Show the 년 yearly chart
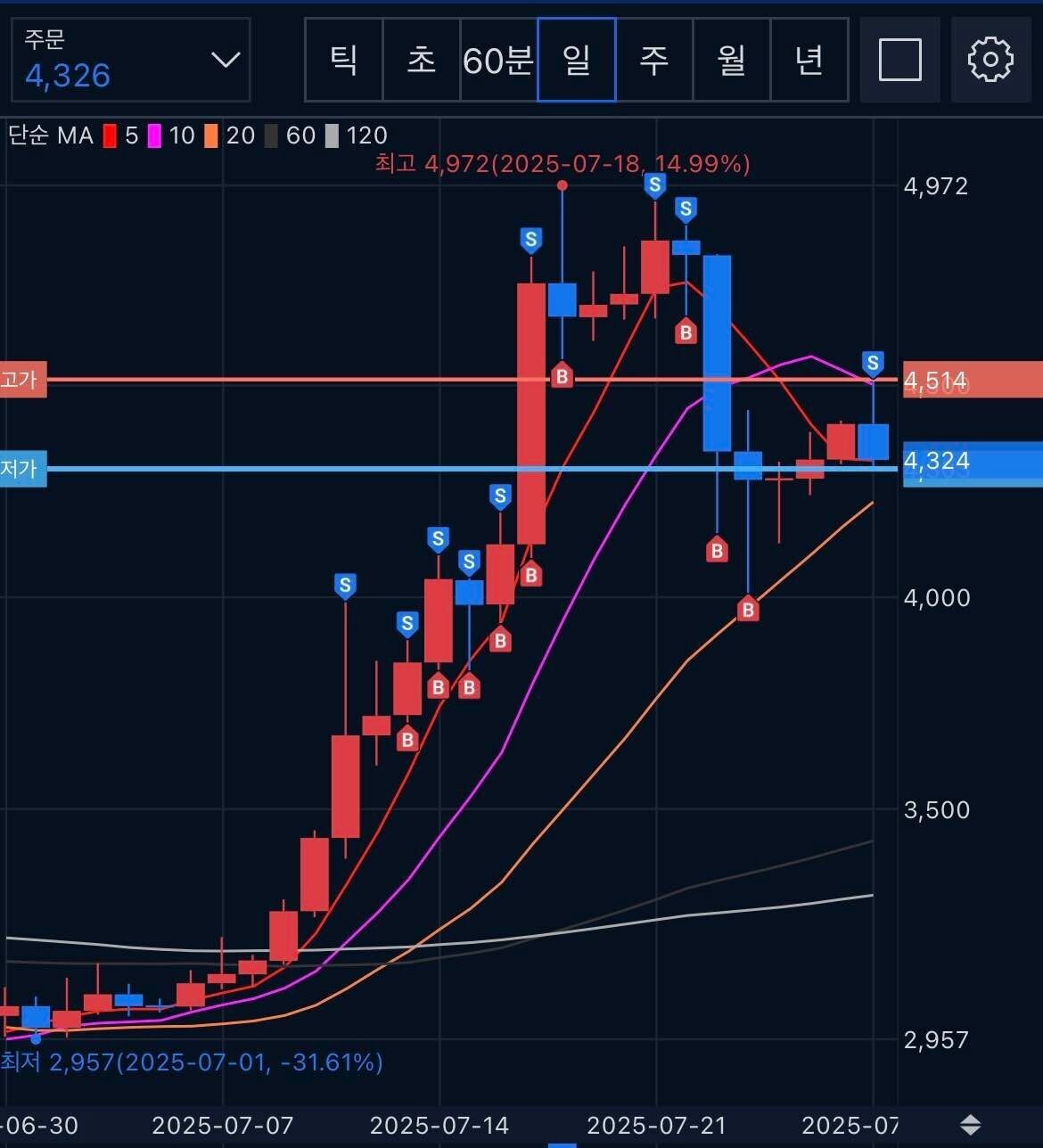 click(x=809, y=60)
